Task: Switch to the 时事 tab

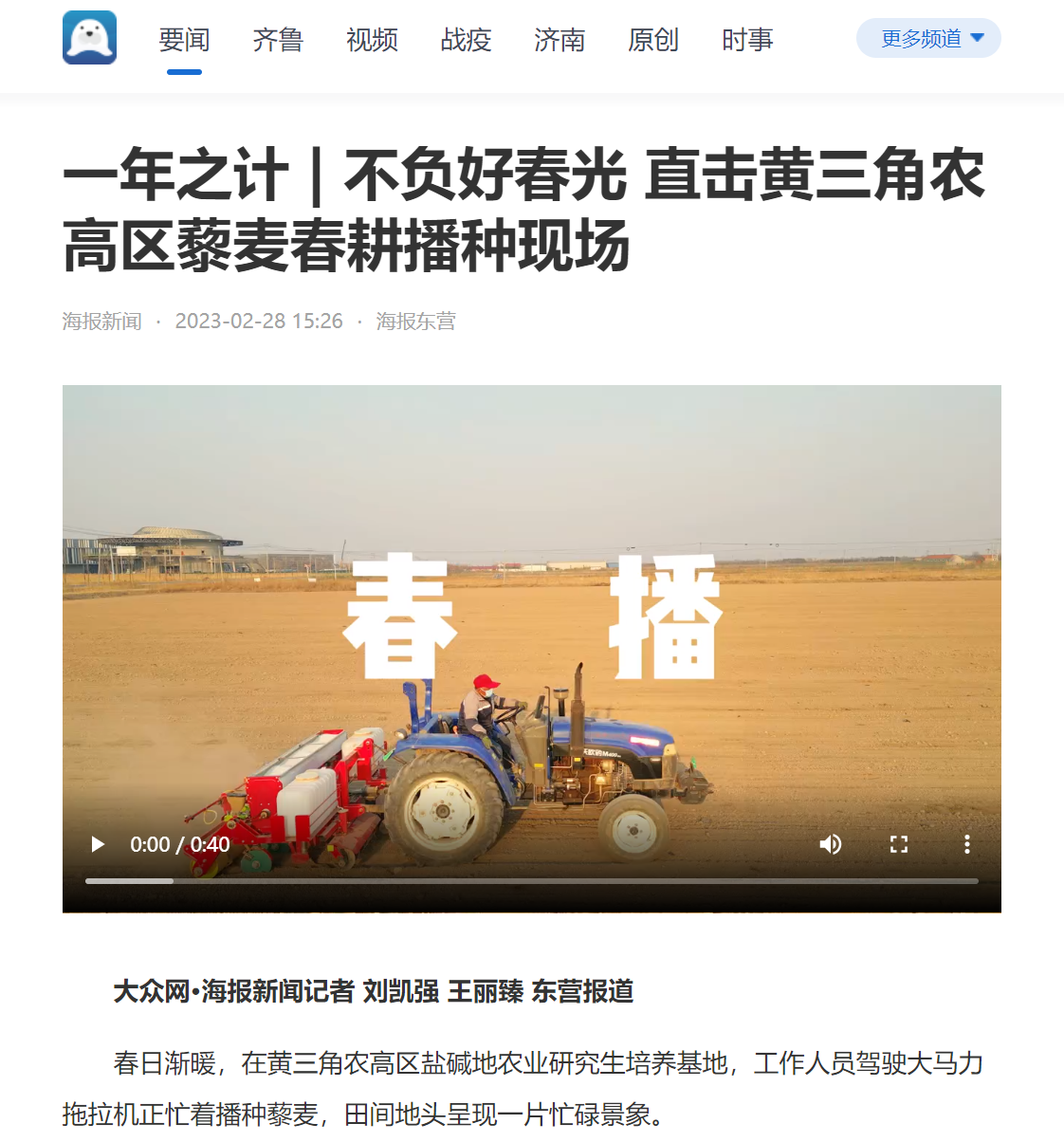Action: pyautogui.click(x=747, y=40)
